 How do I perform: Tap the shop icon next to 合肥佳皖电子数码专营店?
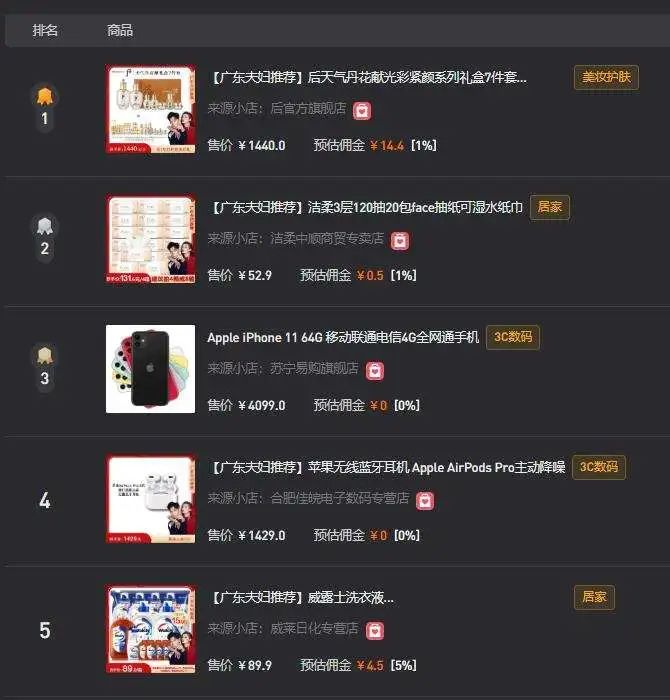tap(425, 500)
